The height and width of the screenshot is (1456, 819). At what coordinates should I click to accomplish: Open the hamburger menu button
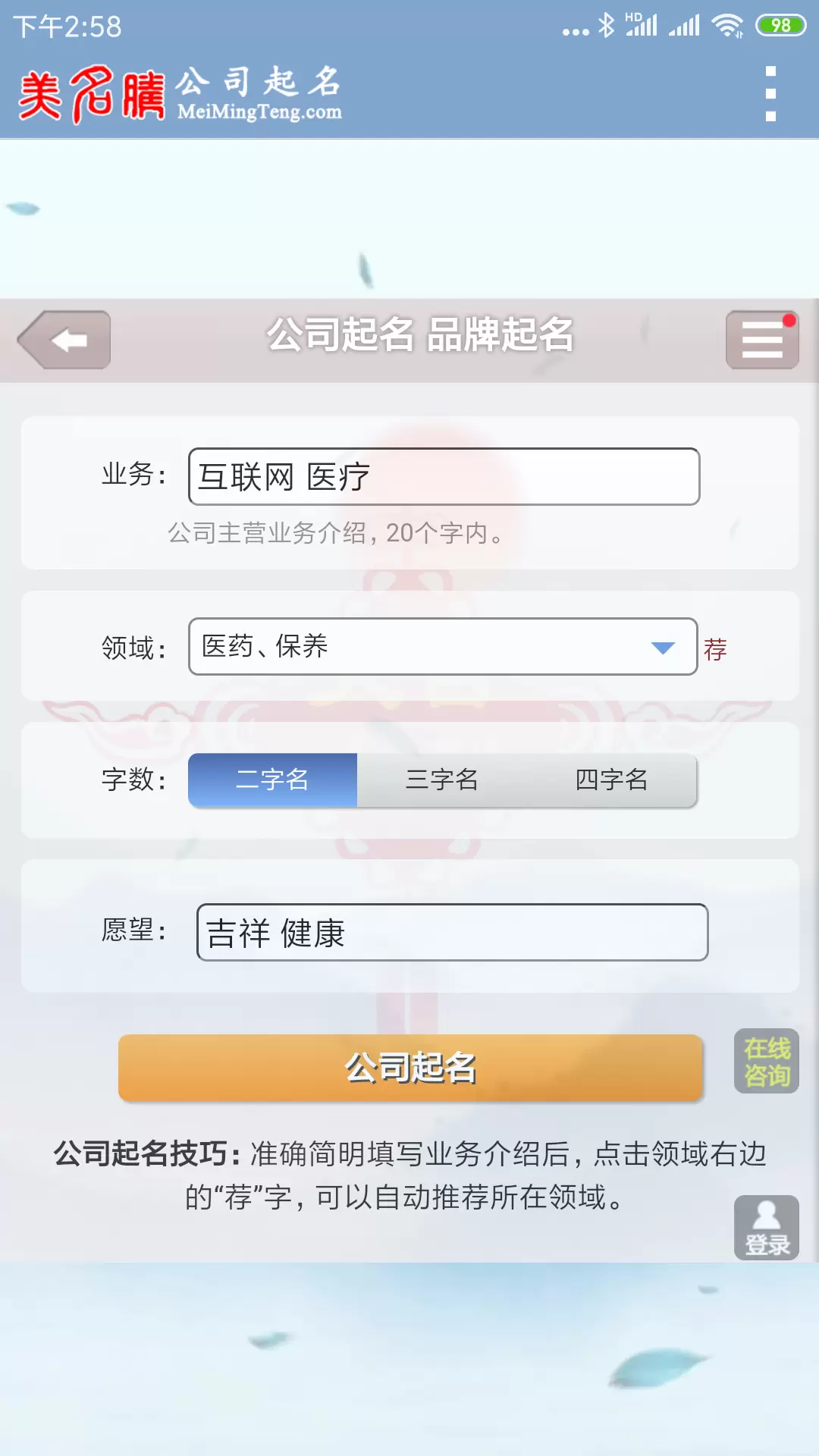[x=762, y=340]
